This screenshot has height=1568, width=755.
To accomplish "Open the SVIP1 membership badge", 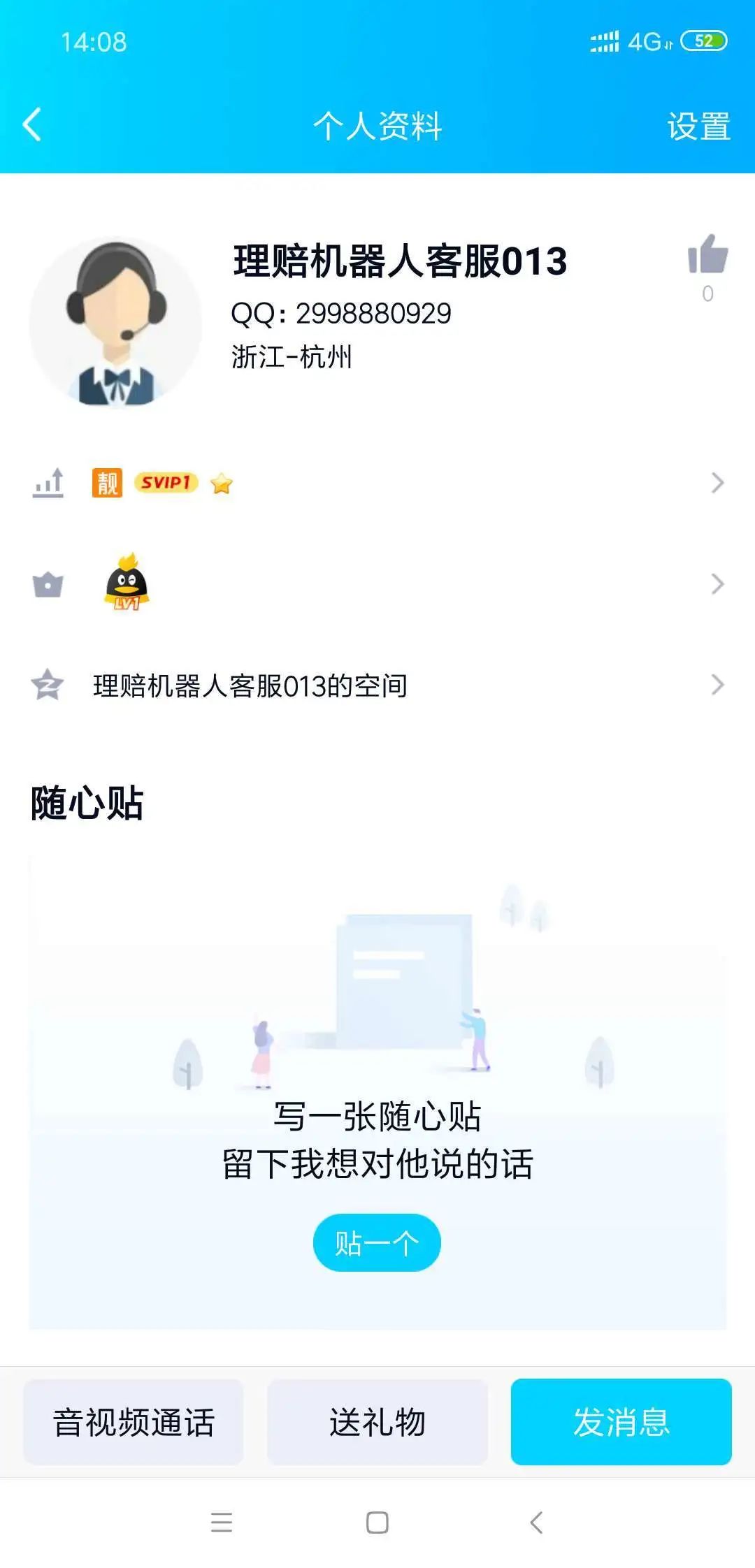I will pos(168,482).
